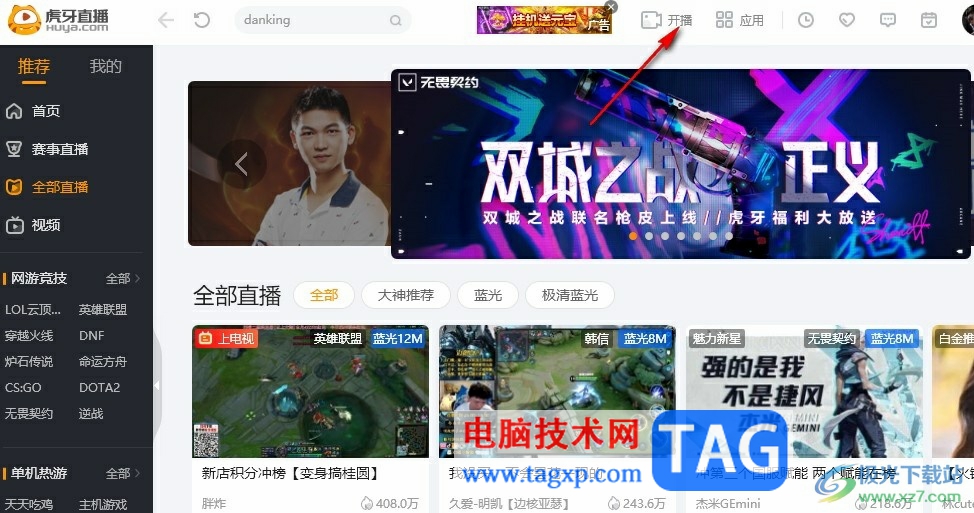
Task: Open the messages icon
Action: pyautogui.click(x=888, y=20)
